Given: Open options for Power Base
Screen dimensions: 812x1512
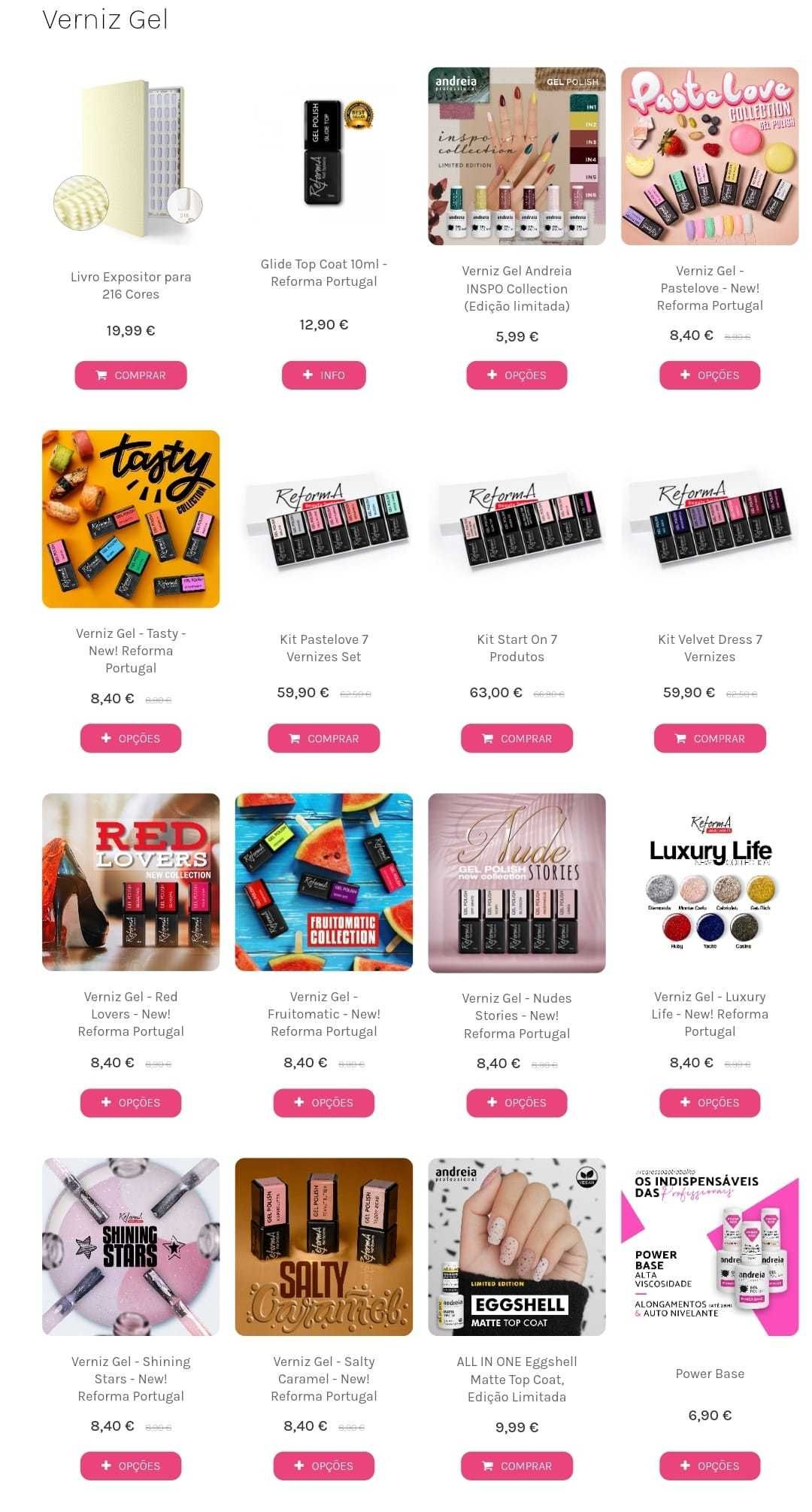Looking at the screenshot, I should [x=709, y=1466].
